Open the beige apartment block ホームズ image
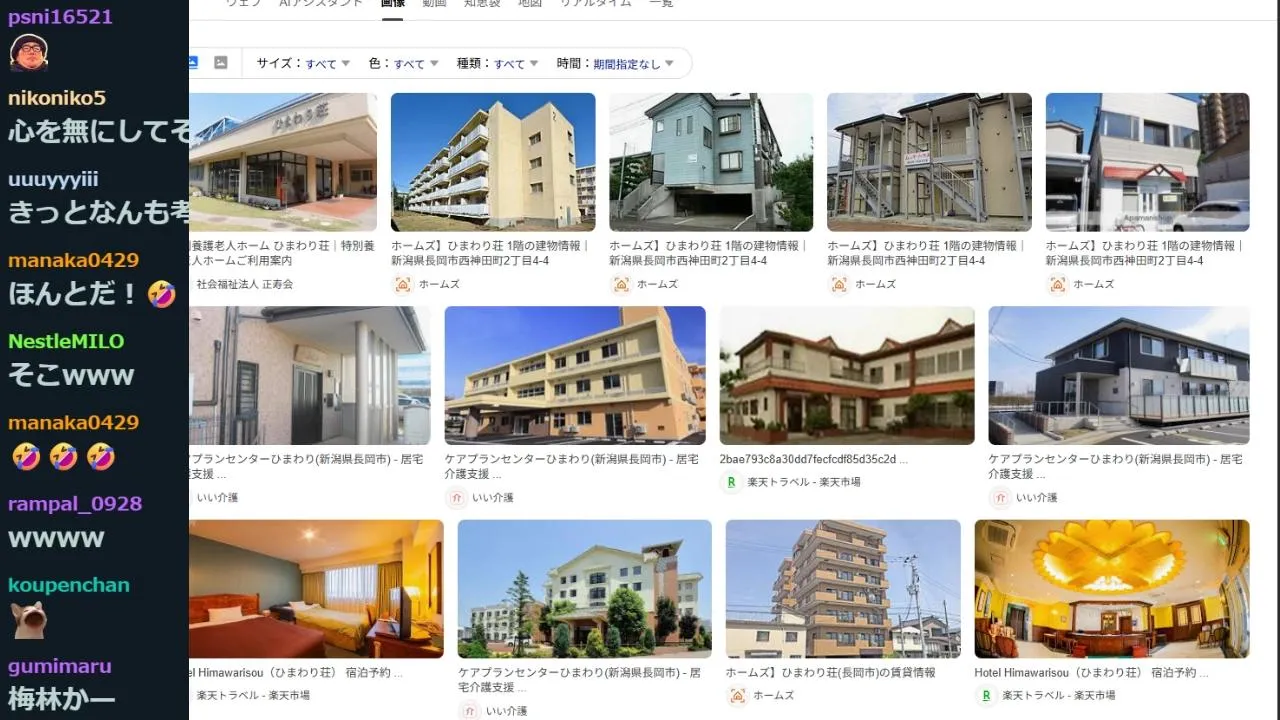The width and height of the screenshot is (1280, 720). click(493, 162)
